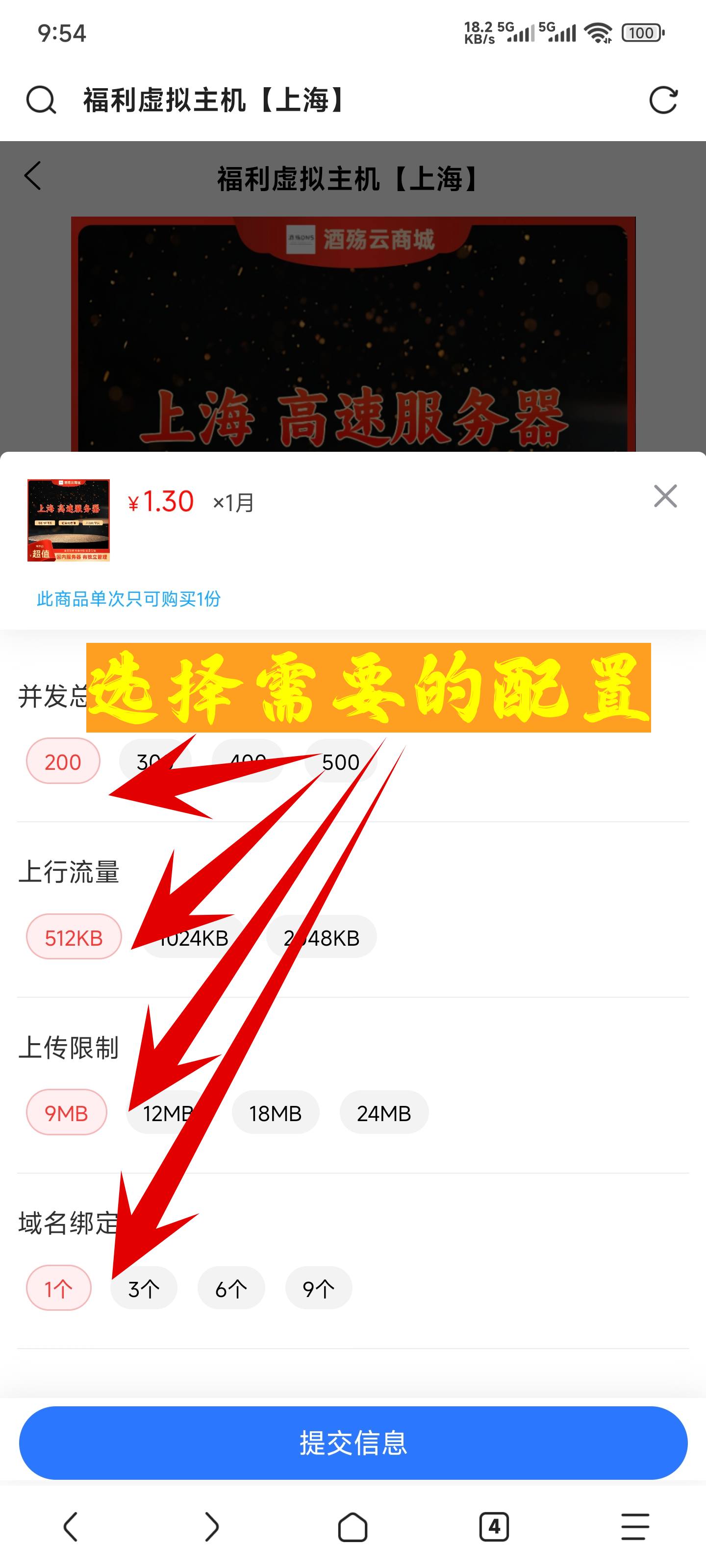Open the browser tabs view showing 4
This screenshot has width=706, height=1568.
(x=494, y=1527)
